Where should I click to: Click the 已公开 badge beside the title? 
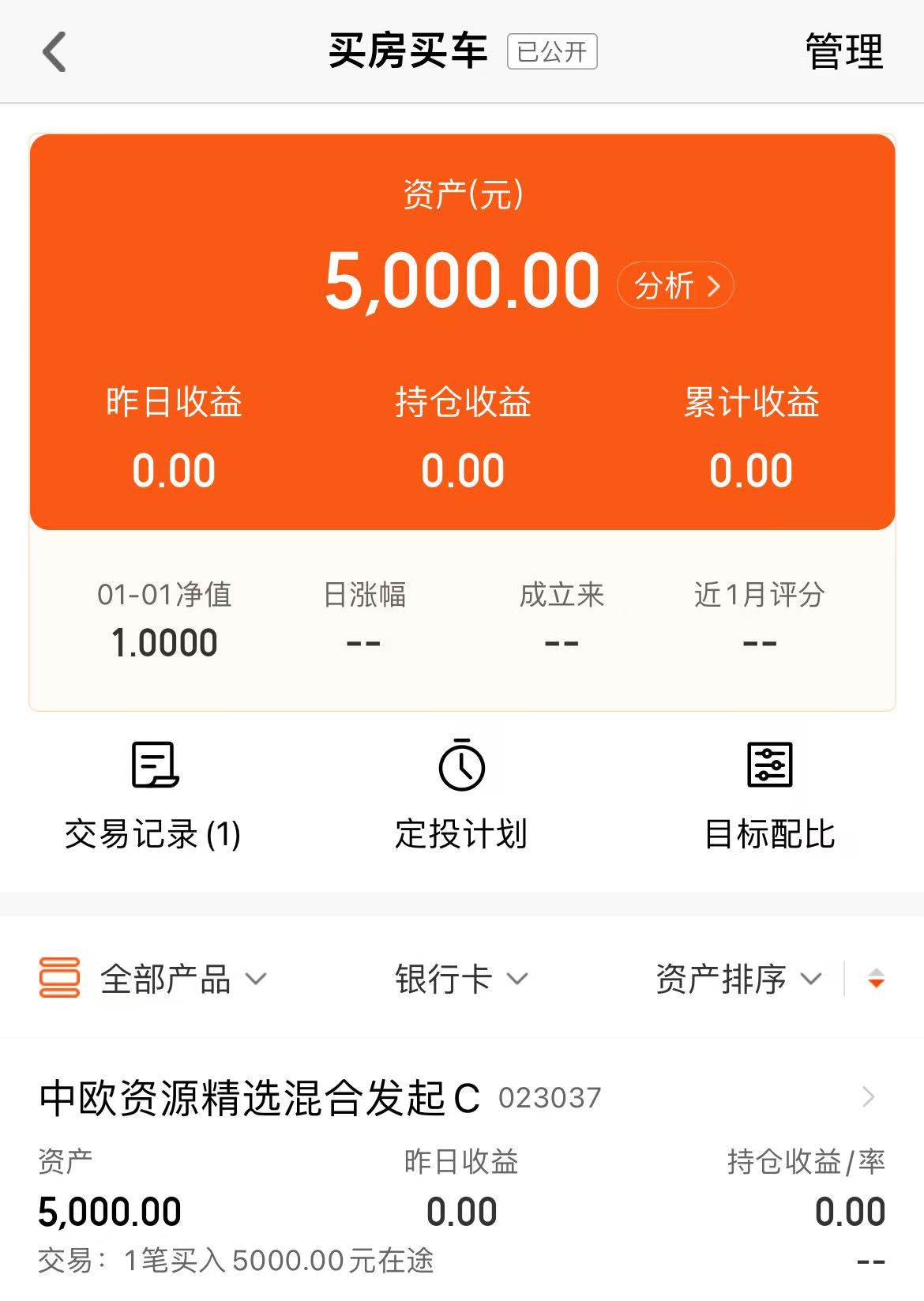click(551, 52)
